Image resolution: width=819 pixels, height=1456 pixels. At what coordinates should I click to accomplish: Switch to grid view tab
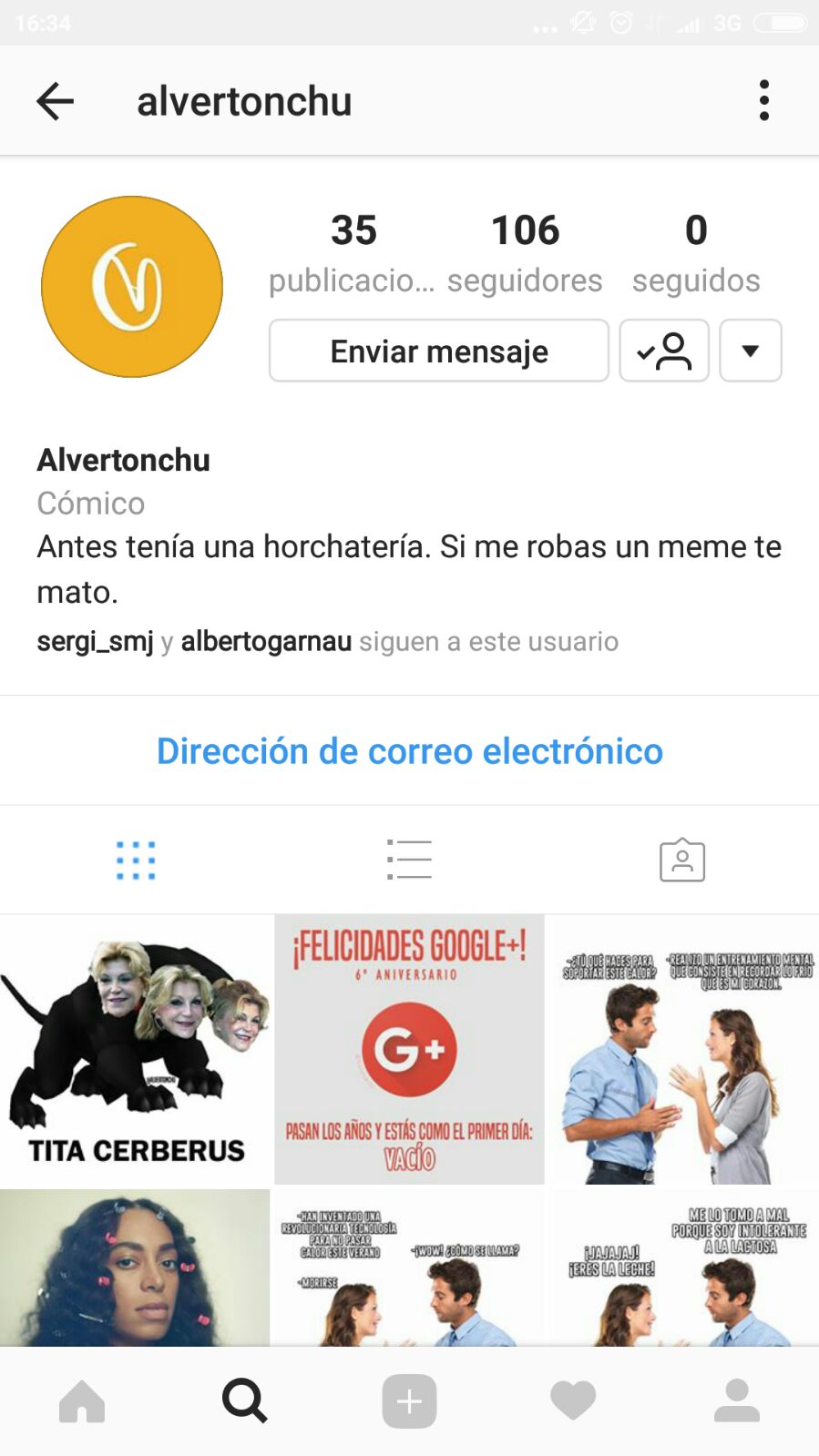136,860
